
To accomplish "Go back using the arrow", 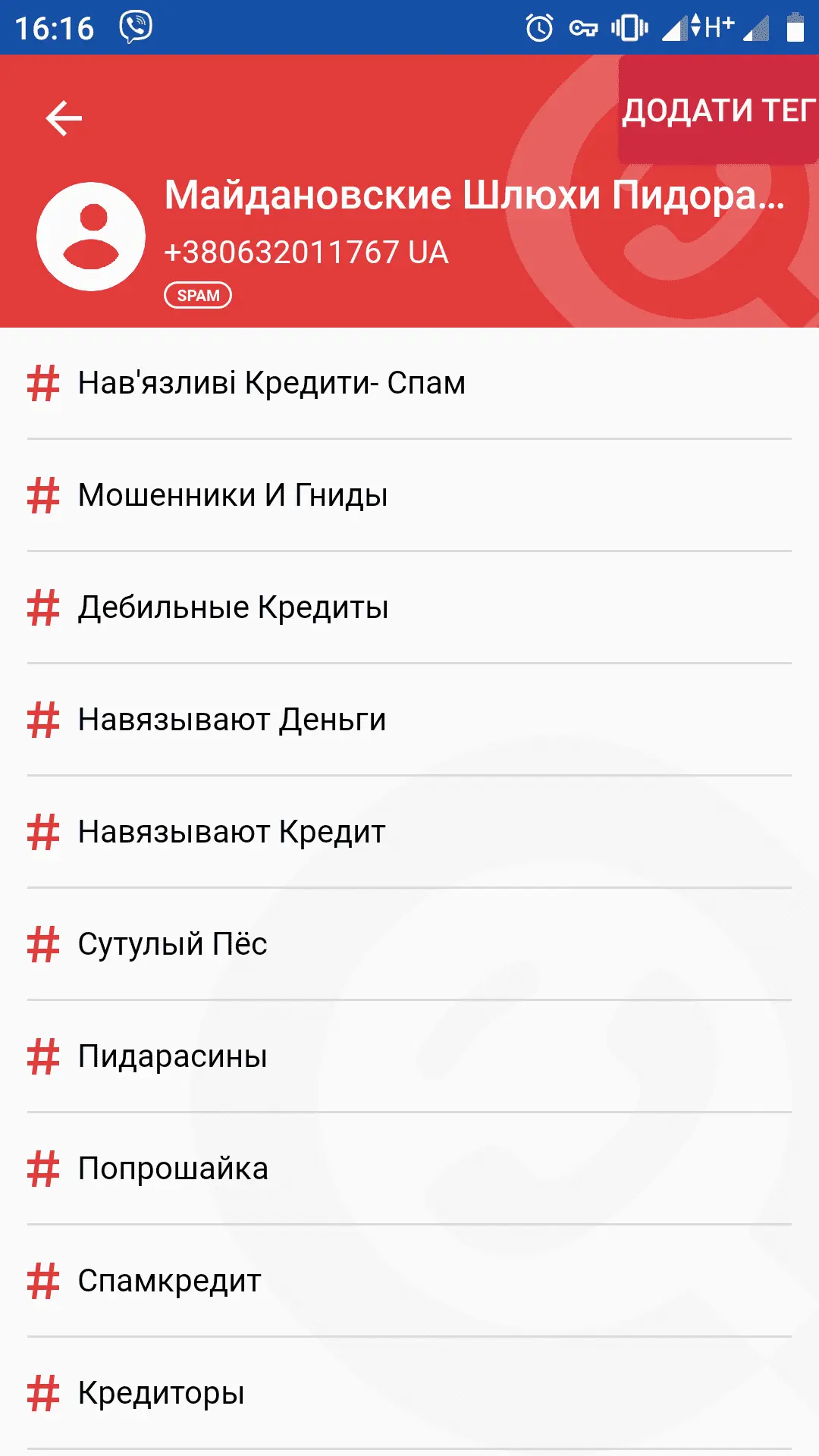I will 64,118.
